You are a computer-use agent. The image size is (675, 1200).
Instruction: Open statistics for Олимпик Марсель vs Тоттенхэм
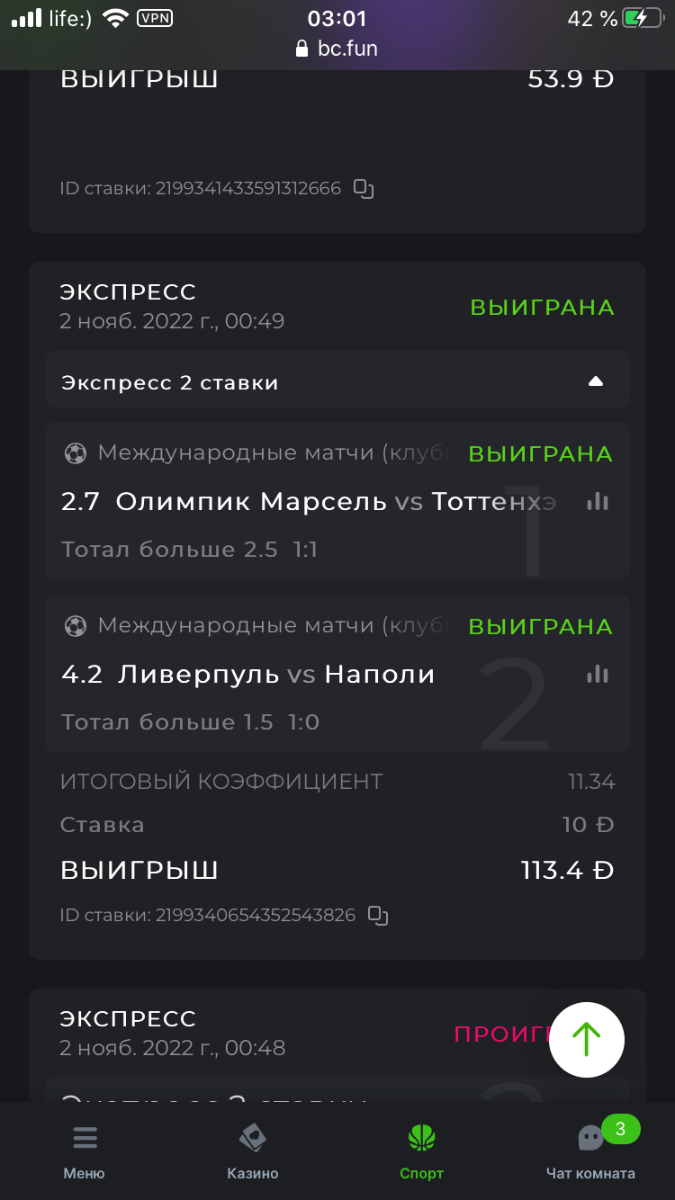pos(597,502)
